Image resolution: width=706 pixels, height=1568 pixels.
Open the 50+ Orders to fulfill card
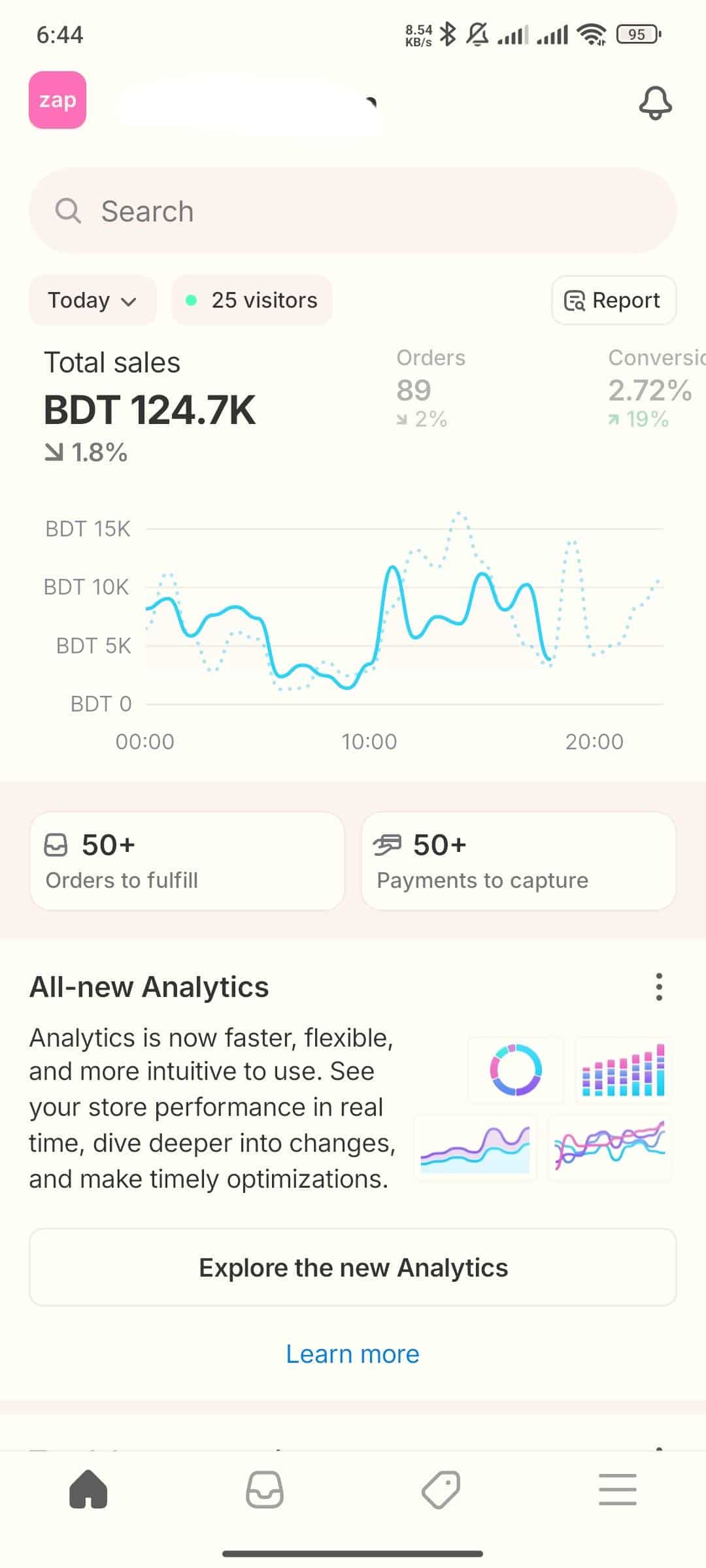[187, 861]
